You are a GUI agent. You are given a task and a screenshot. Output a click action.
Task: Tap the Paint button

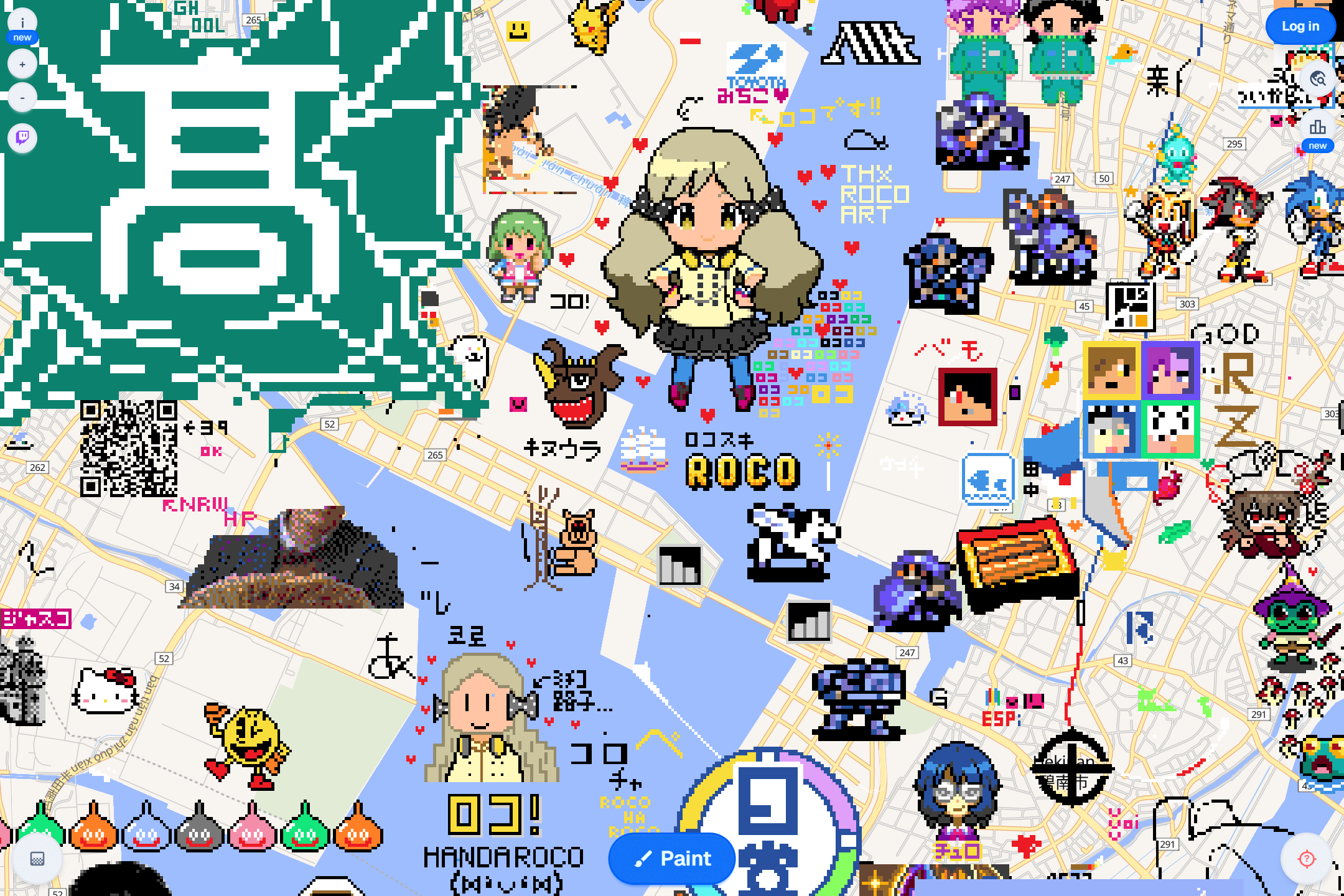(672, 859)
